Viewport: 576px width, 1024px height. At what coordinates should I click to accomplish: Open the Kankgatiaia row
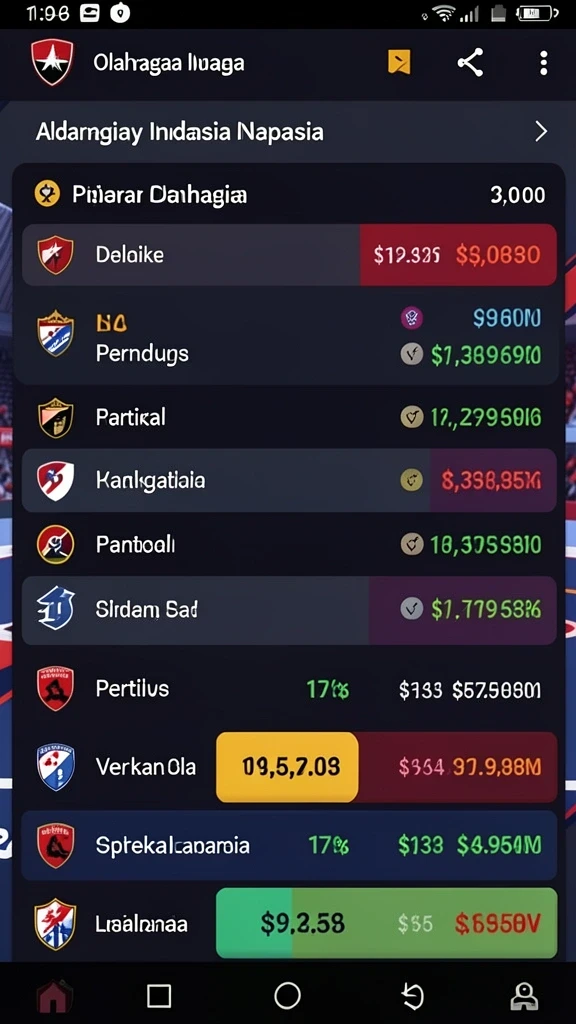click(289, 481)
